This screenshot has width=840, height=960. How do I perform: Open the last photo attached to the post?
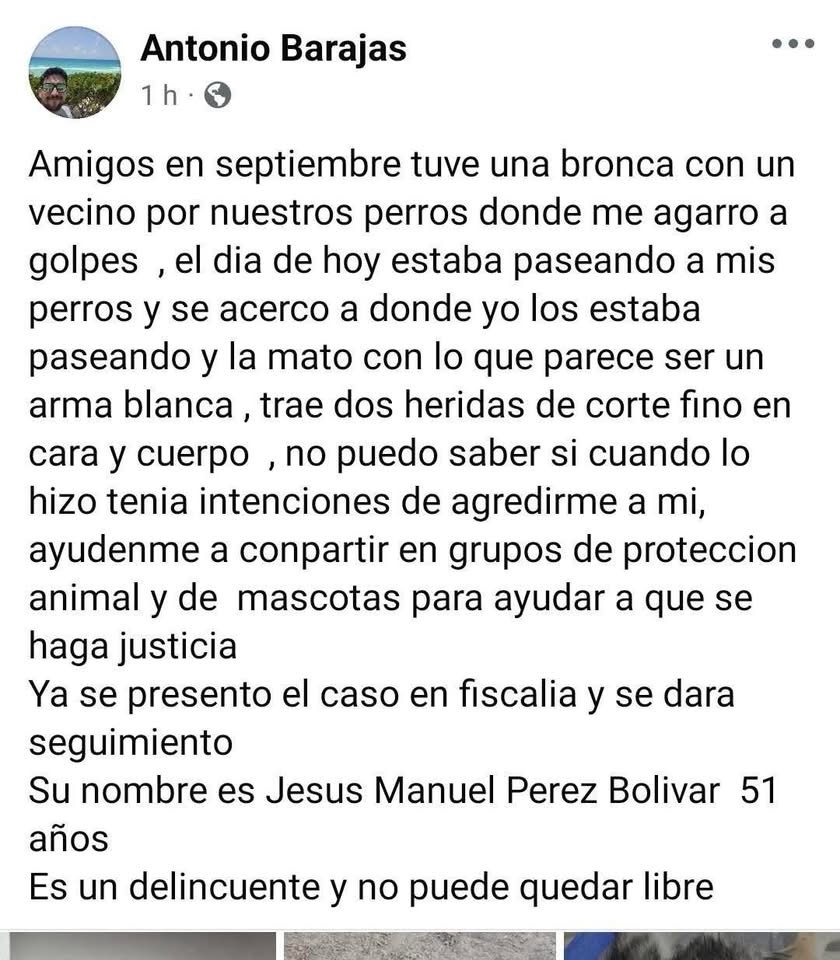point(700,946)
